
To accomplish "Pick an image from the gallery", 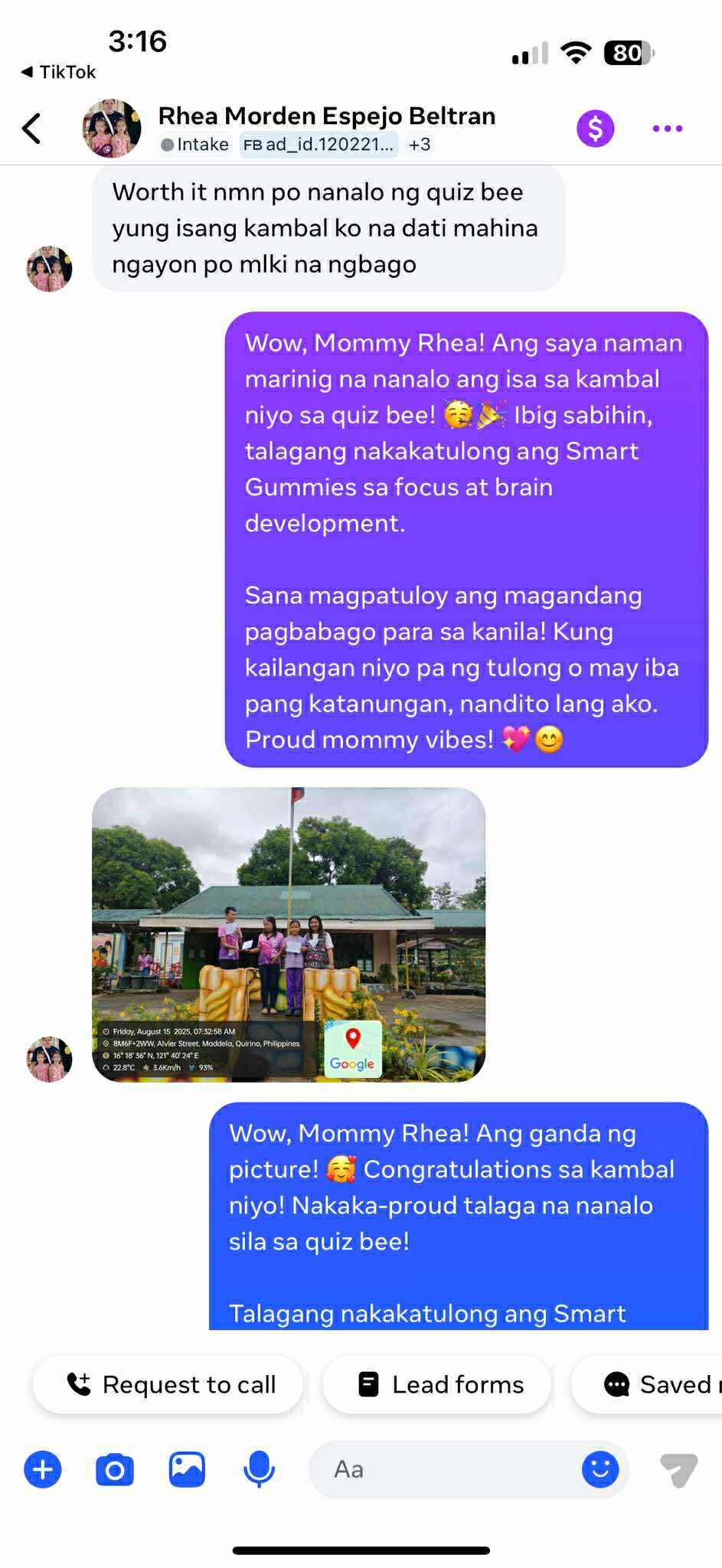I will pyautogui.click(x=187, y=1469).
